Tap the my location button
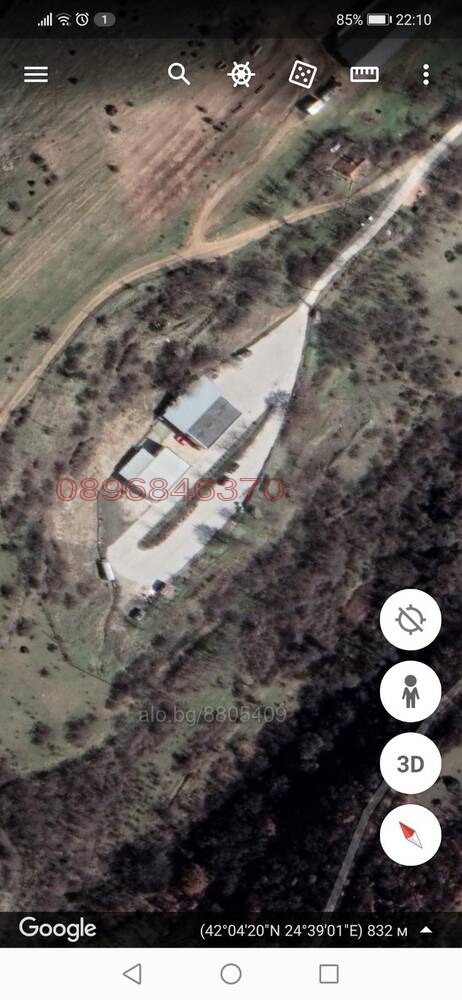The height and width of the screenshot is (1000, 462). click(410, 619)
